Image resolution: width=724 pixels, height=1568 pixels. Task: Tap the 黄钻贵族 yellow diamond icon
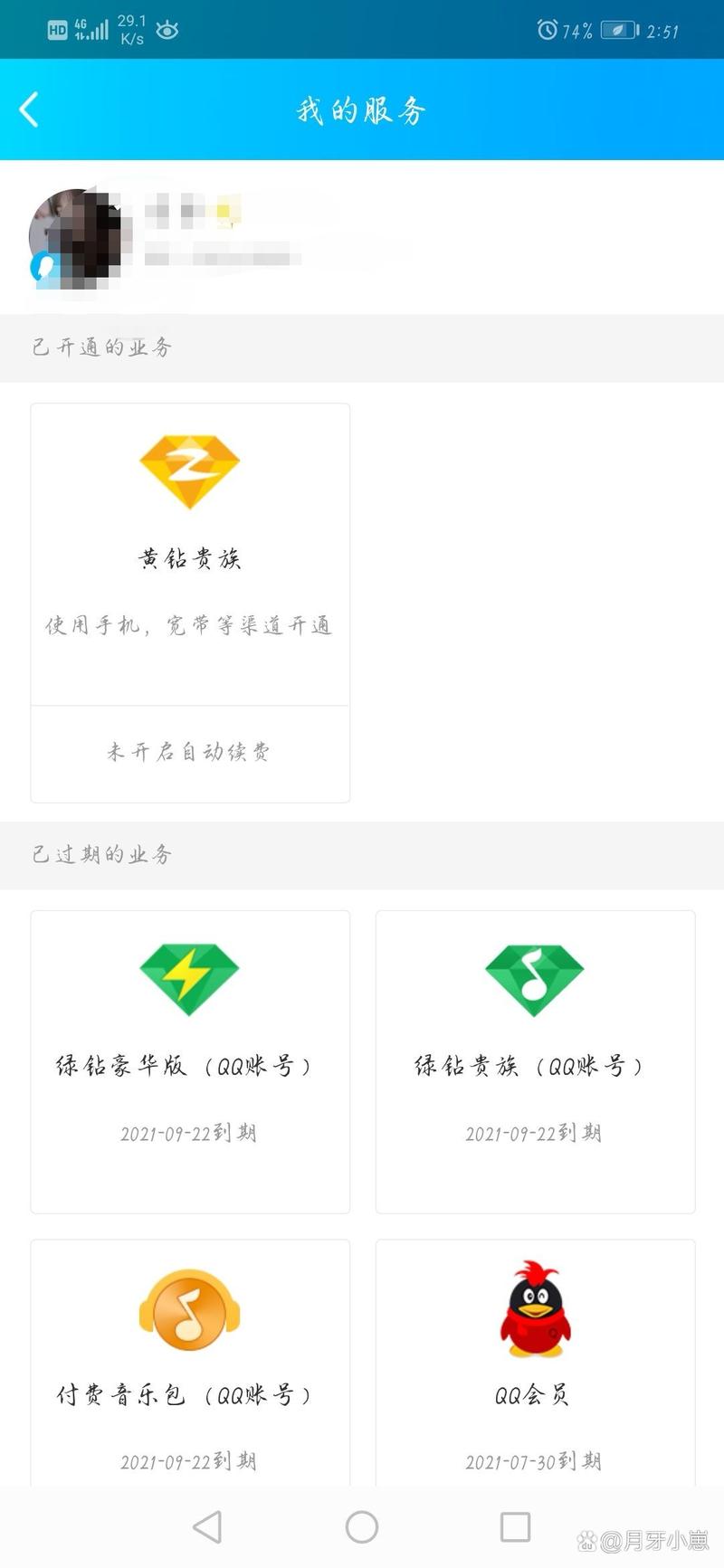pyautogui.click(x=189, y=470)
